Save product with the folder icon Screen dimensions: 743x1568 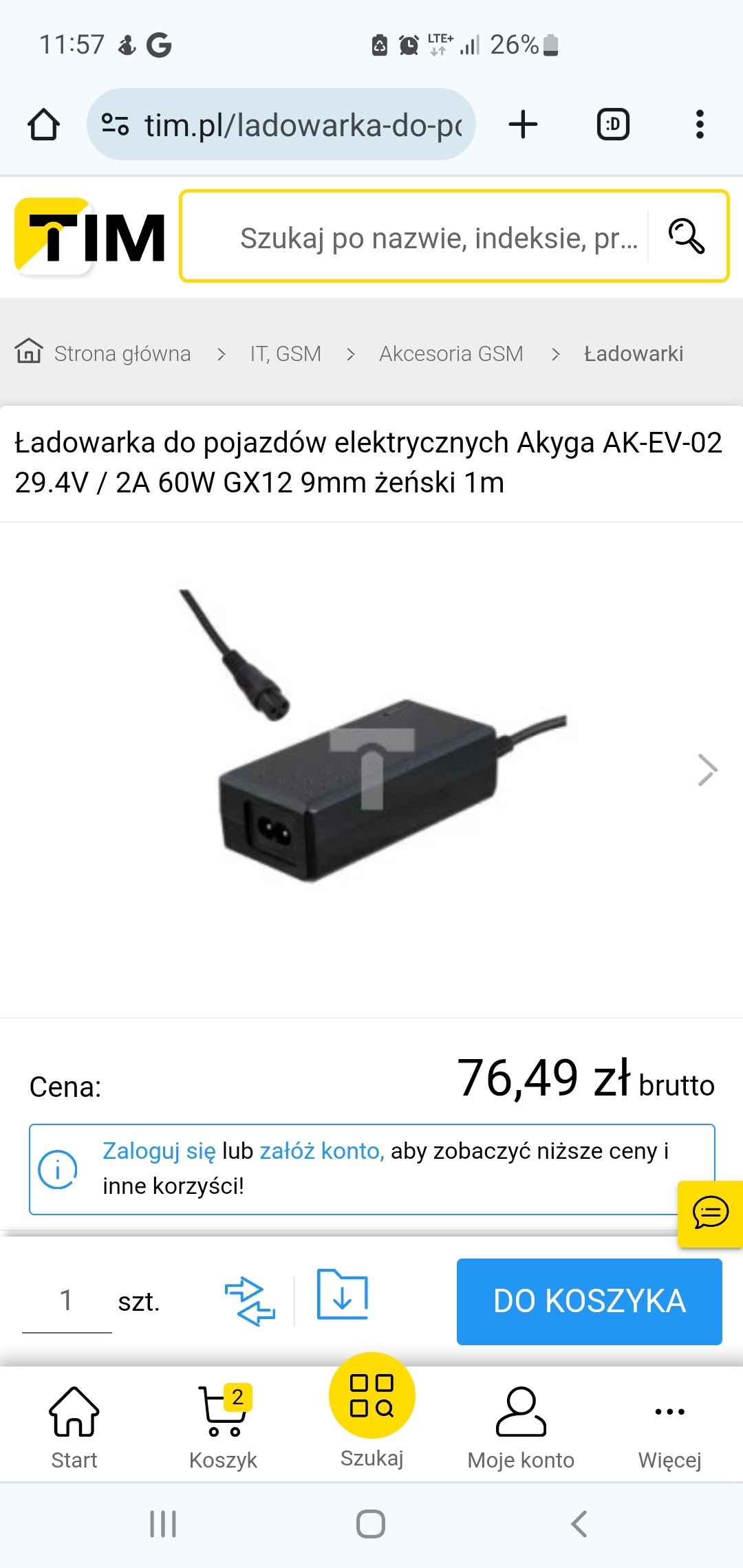tap(343, 1294)
